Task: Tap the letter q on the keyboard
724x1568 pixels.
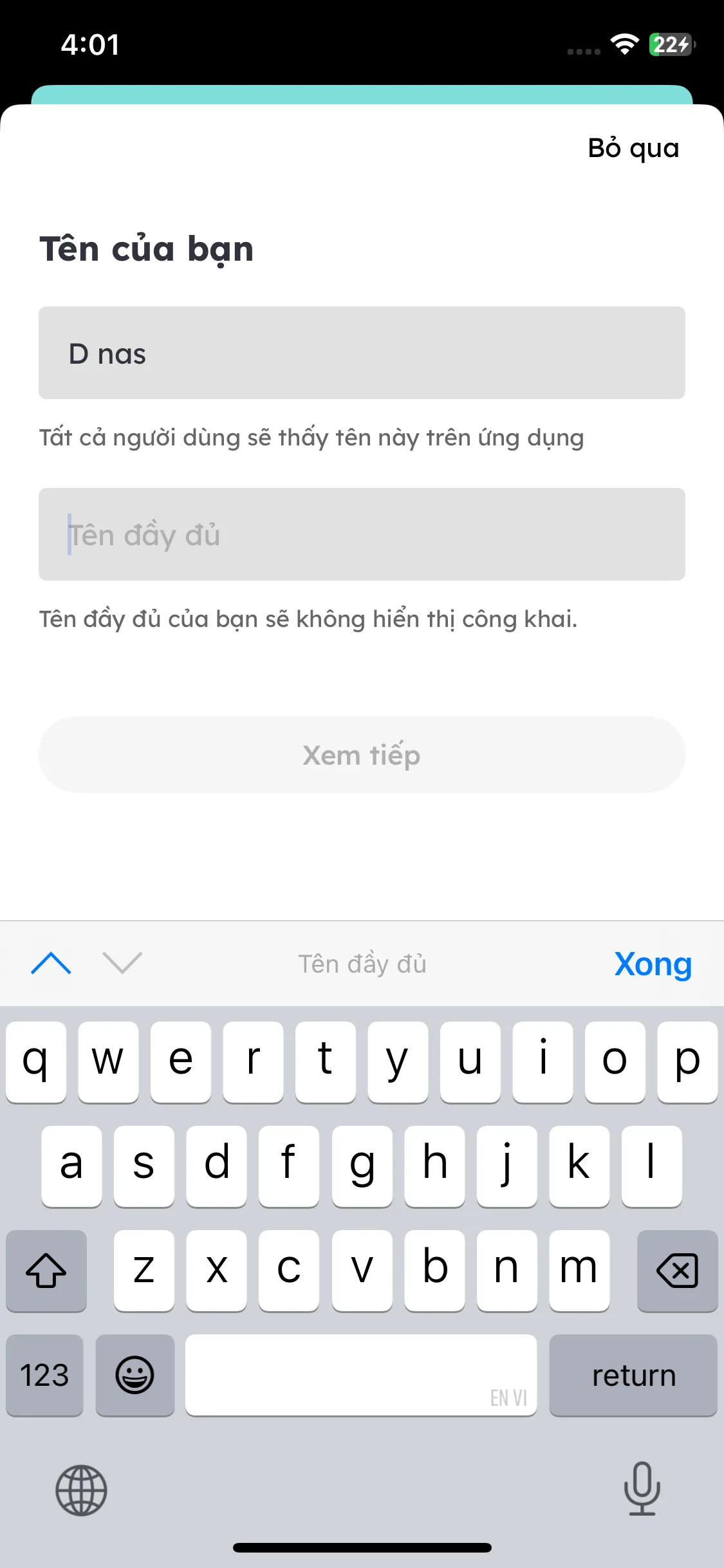Action: 36,1062
